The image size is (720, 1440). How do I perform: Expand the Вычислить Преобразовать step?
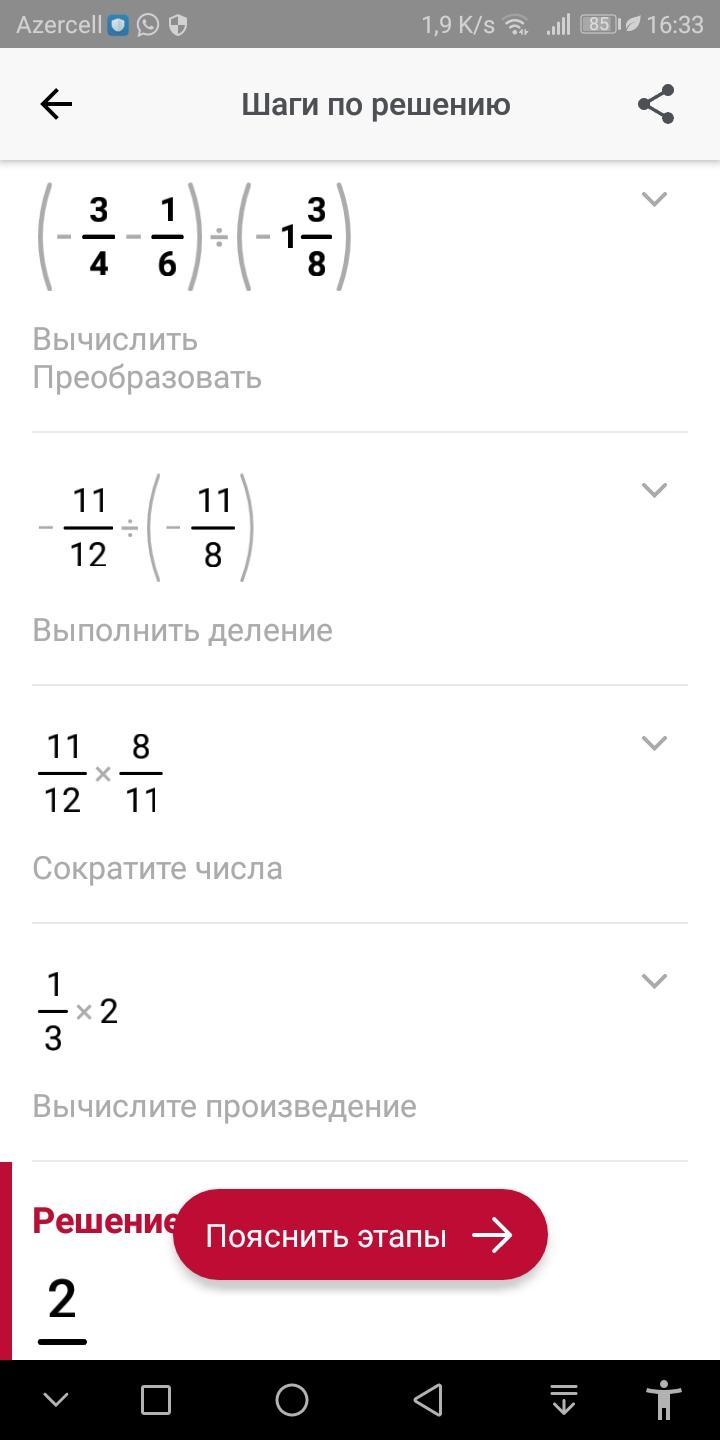coord(654,199)
